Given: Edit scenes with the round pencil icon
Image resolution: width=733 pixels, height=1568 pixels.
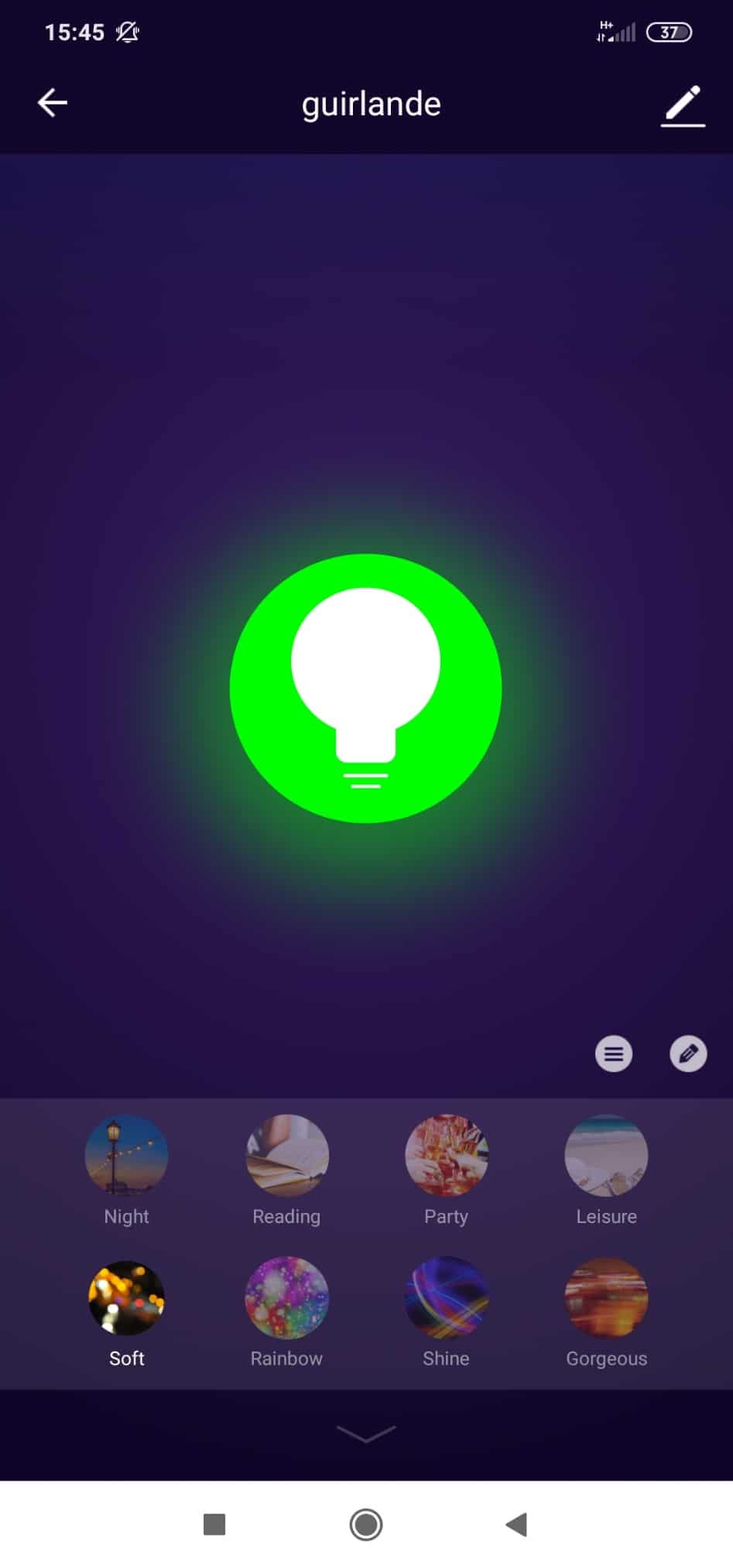Looking at the screenshot, I should click(x=688, y=1054).
